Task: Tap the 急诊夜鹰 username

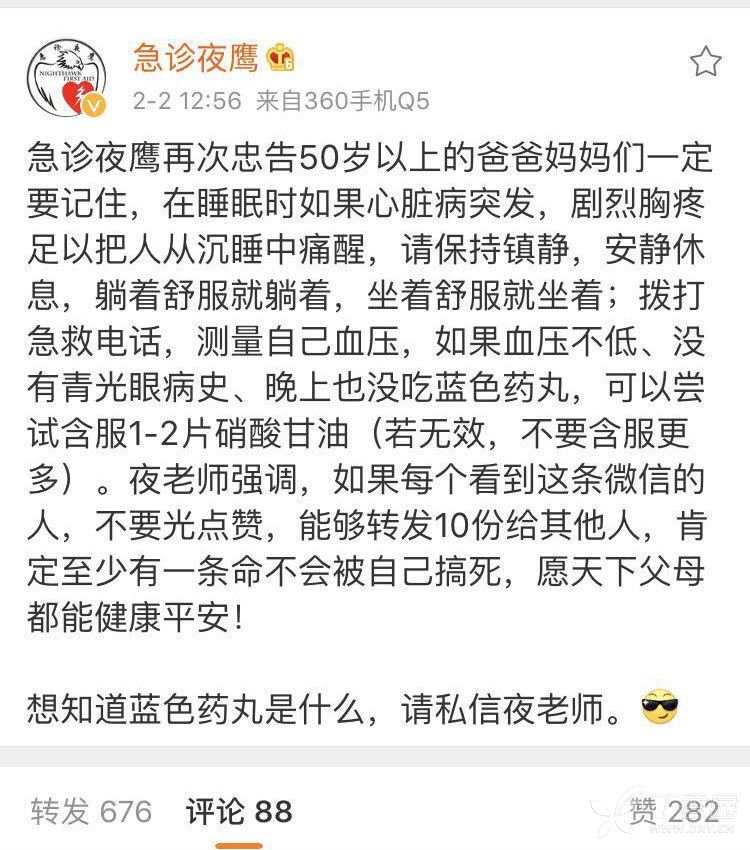Action: point(196,59)
